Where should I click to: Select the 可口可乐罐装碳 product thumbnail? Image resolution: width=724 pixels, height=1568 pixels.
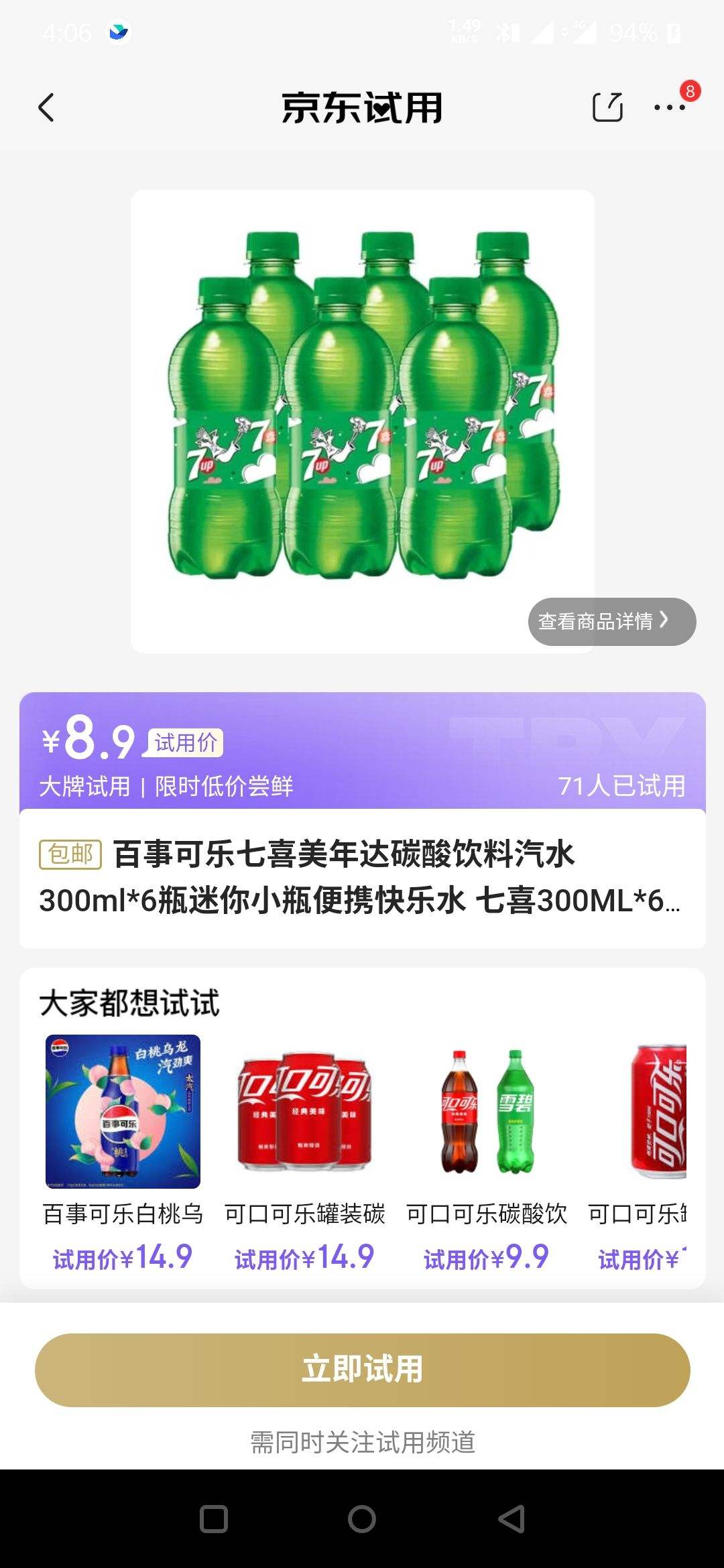point(306,1110)
